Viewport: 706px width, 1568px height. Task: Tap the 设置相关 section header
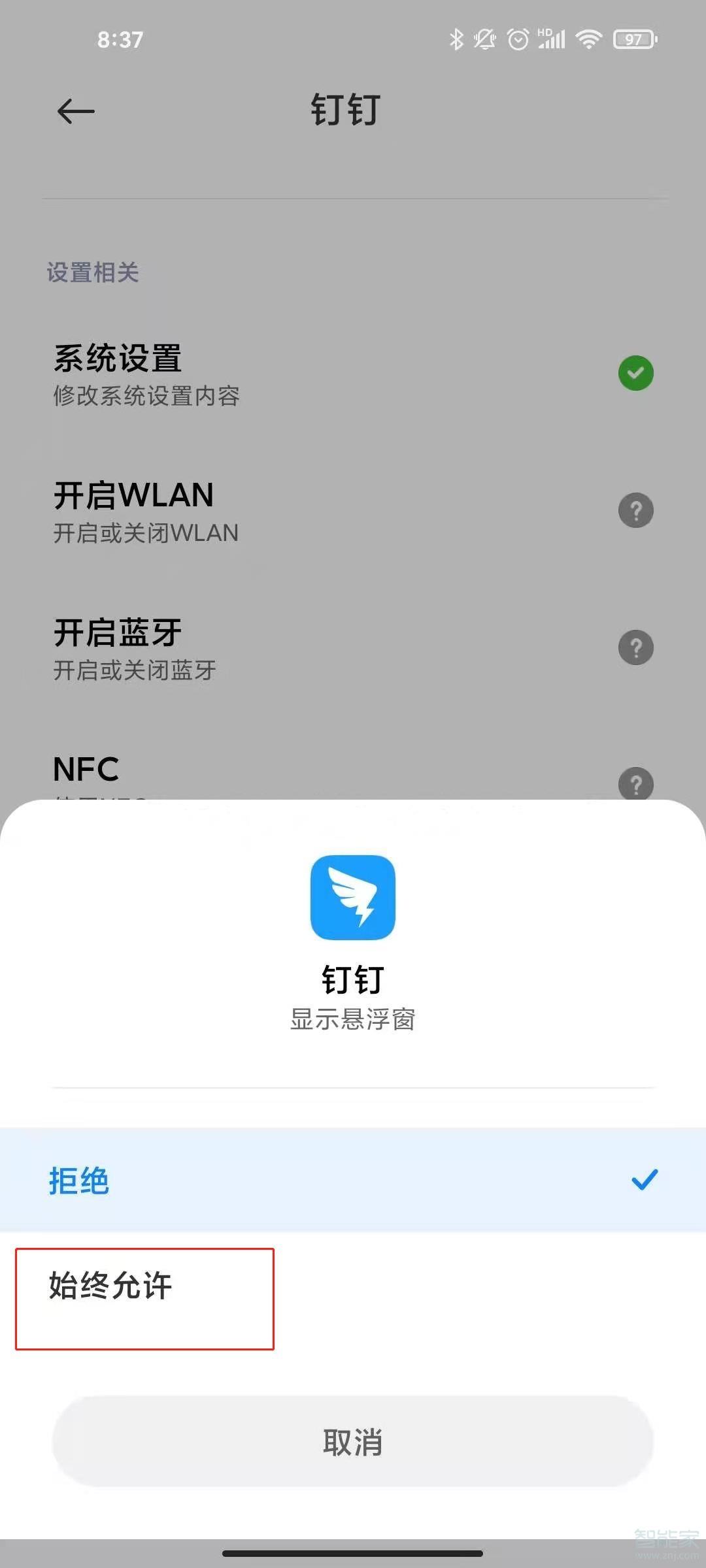pyautogui.click(x=93, y=274)
